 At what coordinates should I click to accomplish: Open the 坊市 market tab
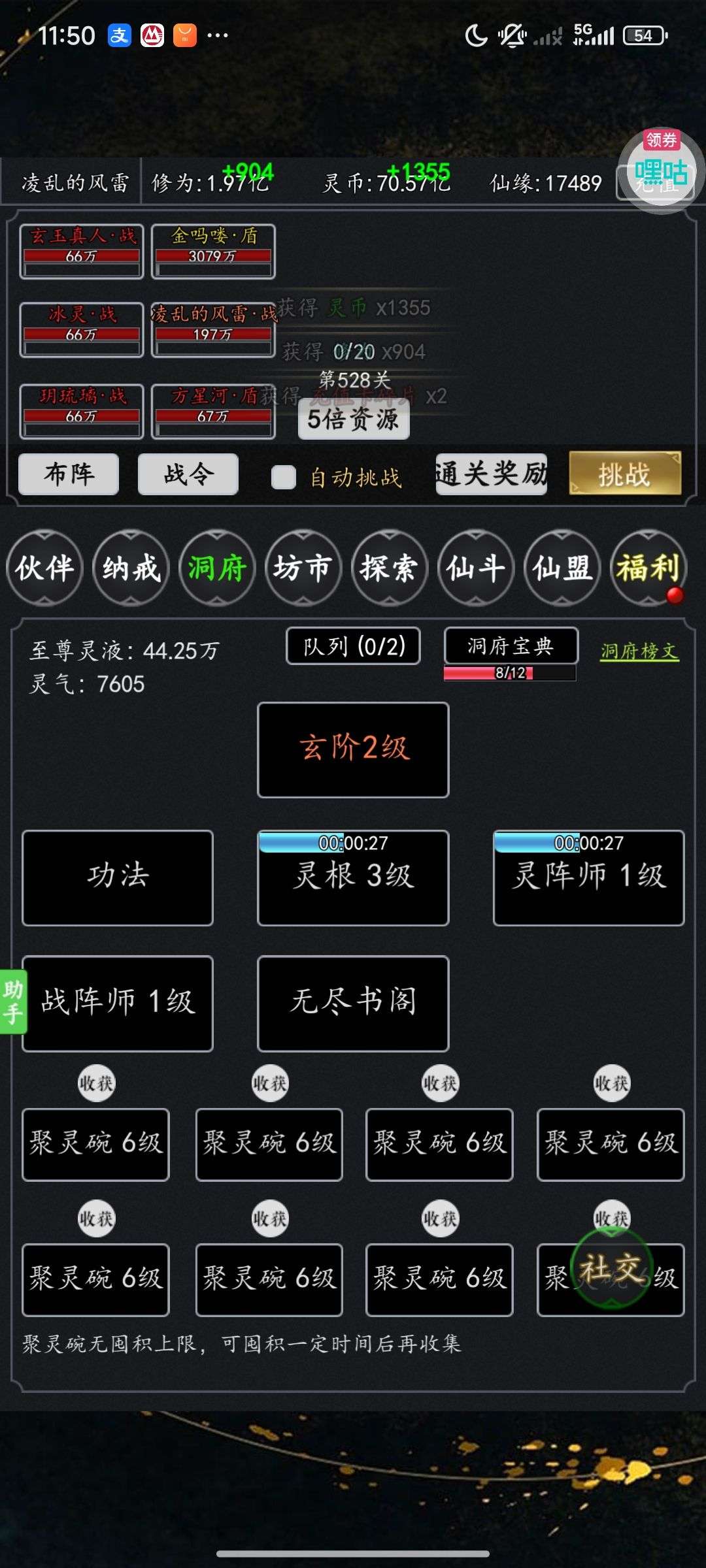coord(303,568)
